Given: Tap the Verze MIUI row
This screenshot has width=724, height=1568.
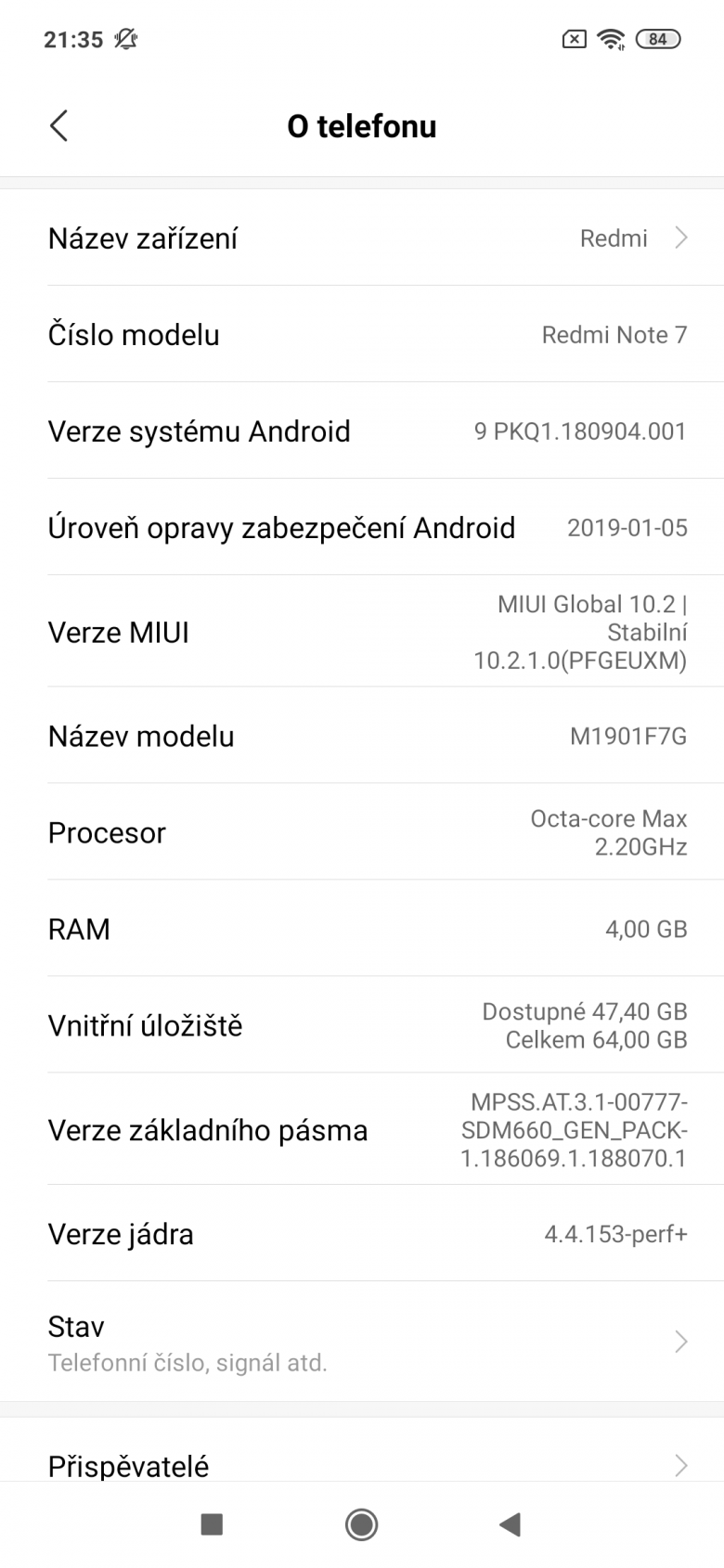Looking at the screenshot, I should click(362, 632).
